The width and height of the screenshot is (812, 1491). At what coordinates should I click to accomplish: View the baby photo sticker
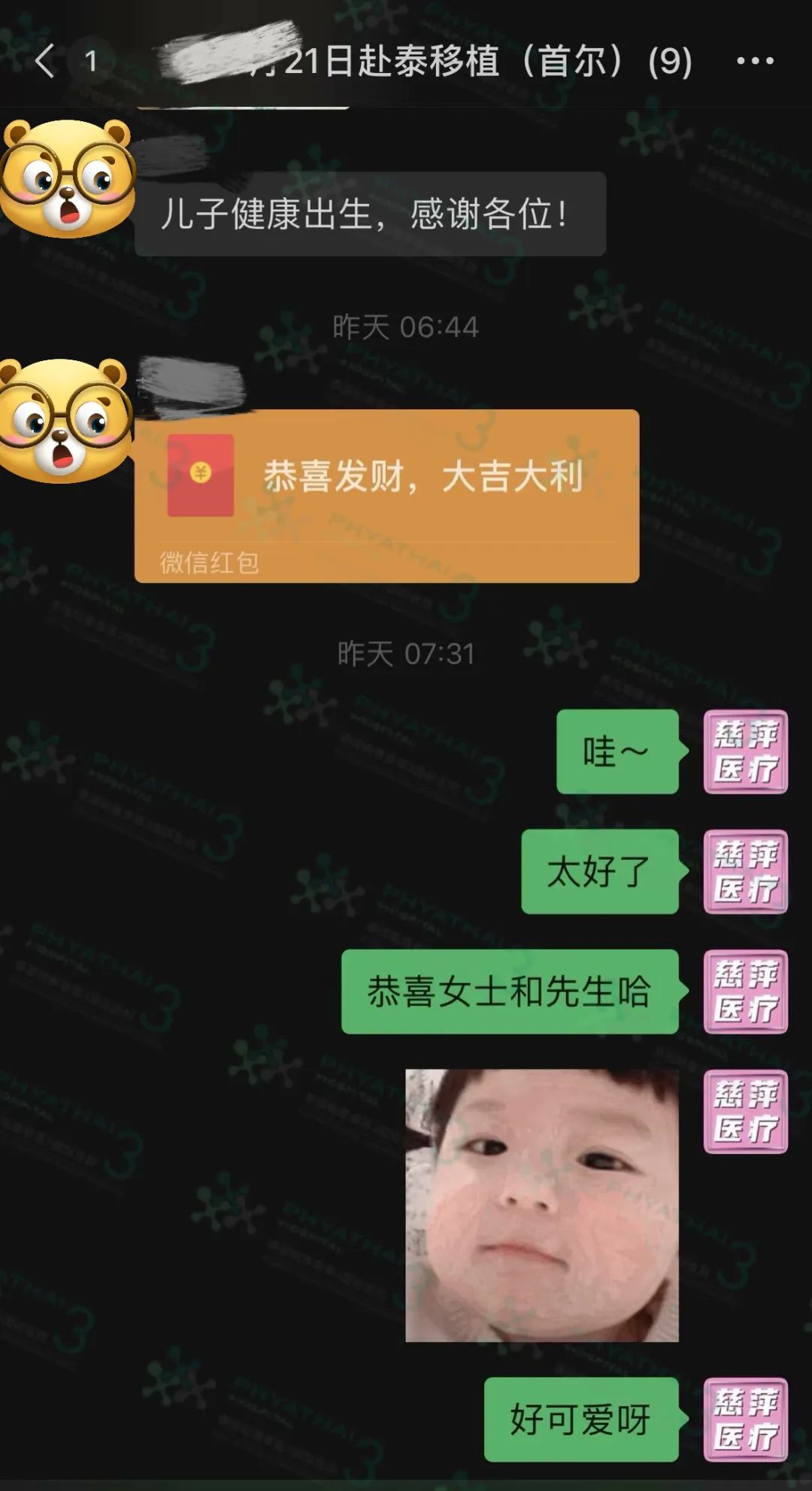(541, 1205)
